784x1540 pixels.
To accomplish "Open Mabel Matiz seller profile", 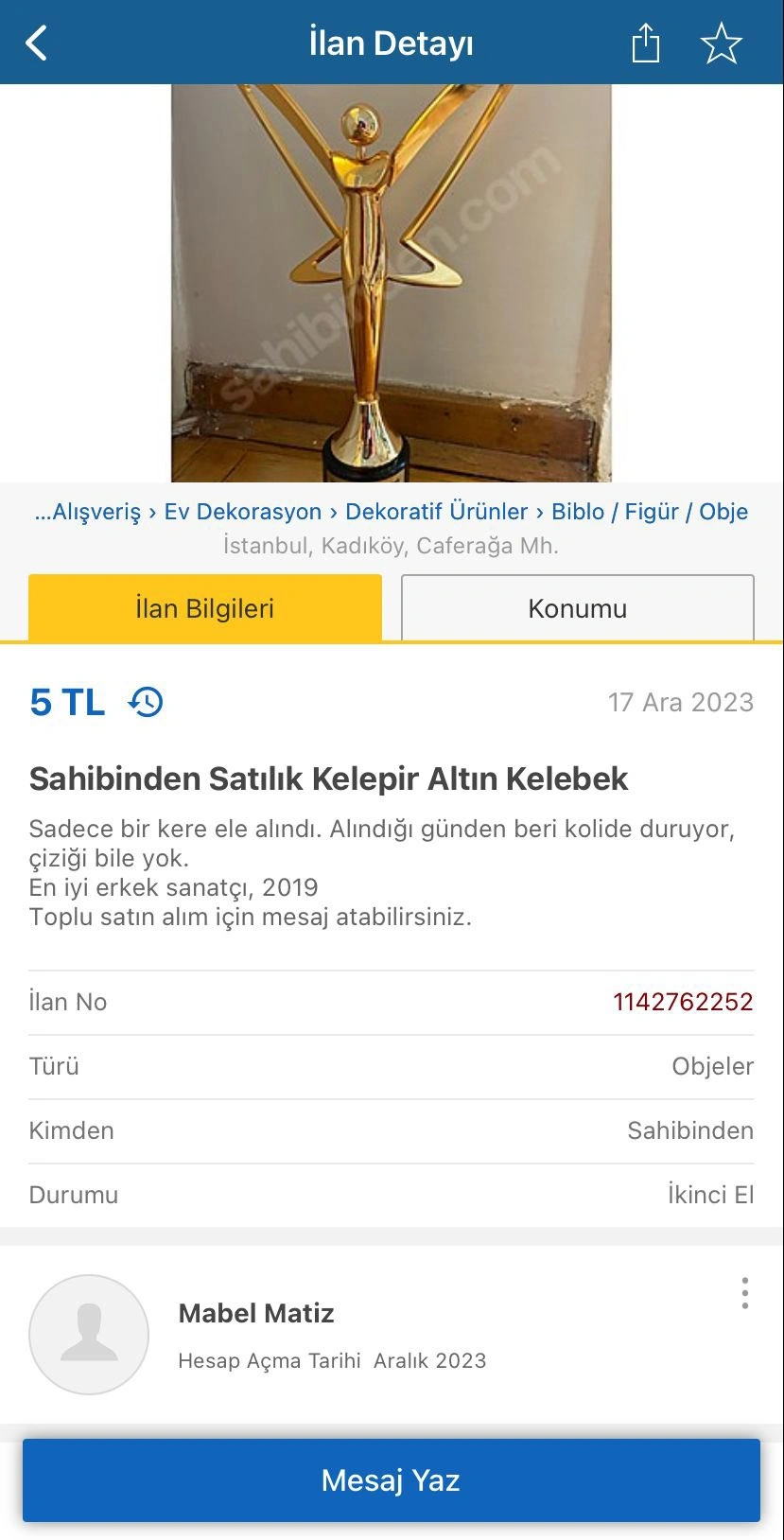I will (256, 1314).
